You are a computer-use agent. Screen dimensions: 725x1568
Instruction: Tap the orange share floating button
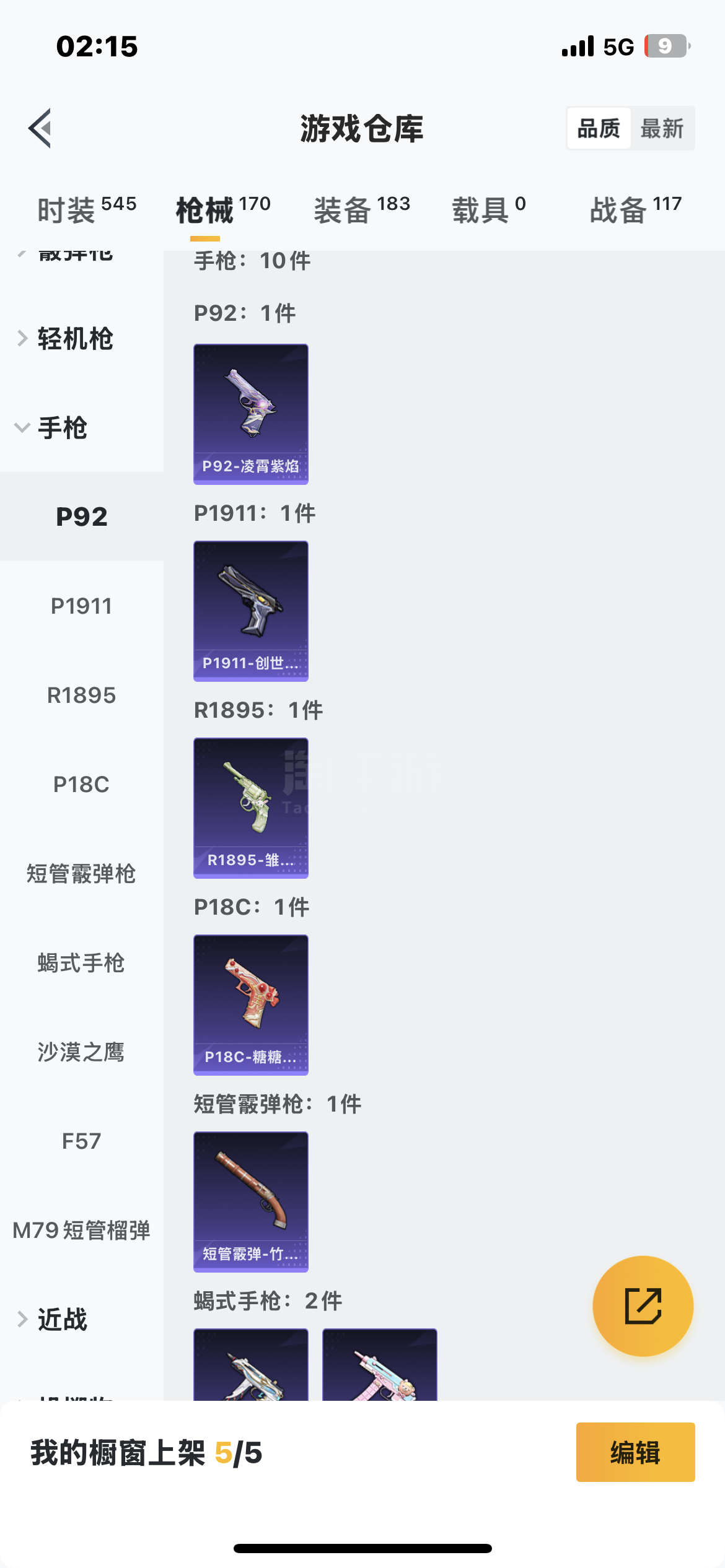(643, 1306)
